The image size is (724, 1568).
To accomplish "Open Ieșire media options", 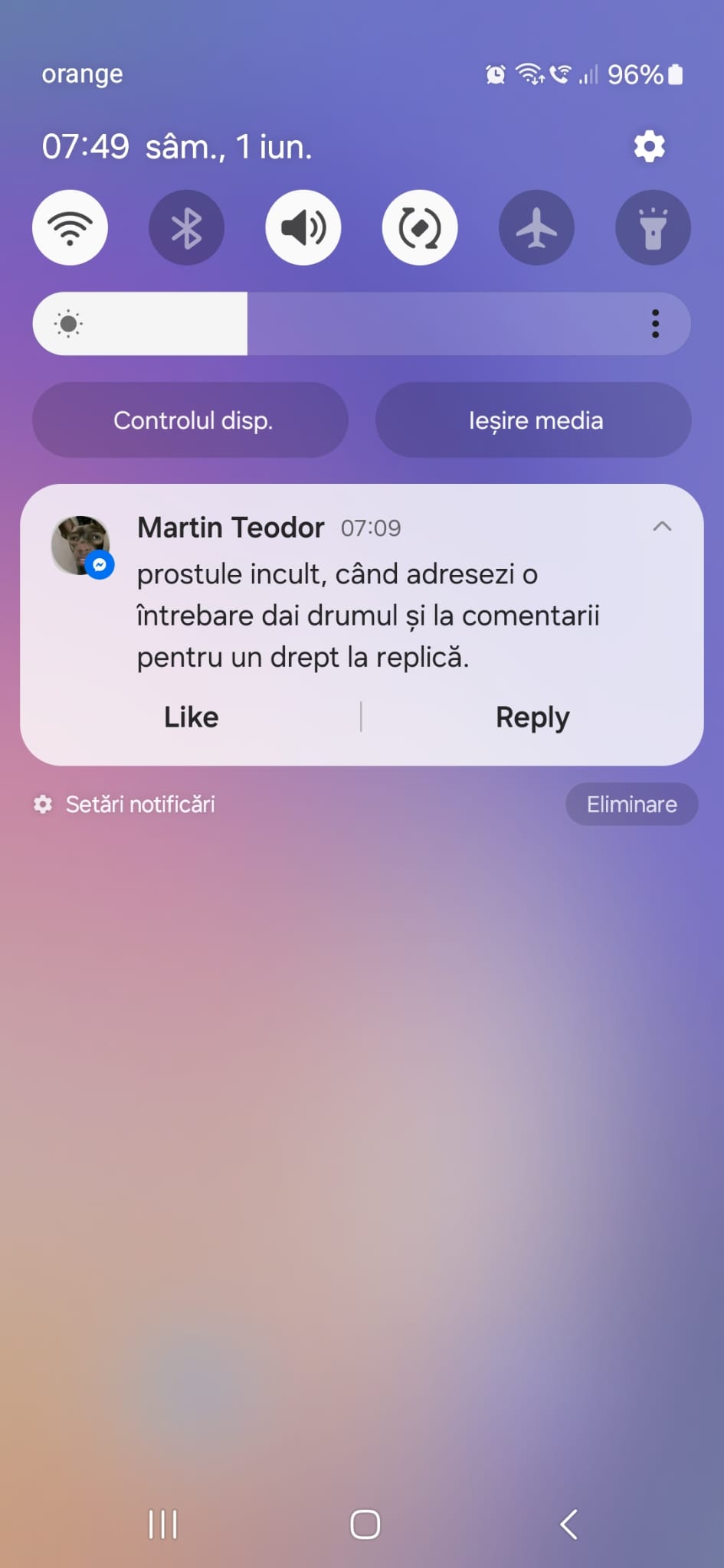I will click(x=534, y=420).
